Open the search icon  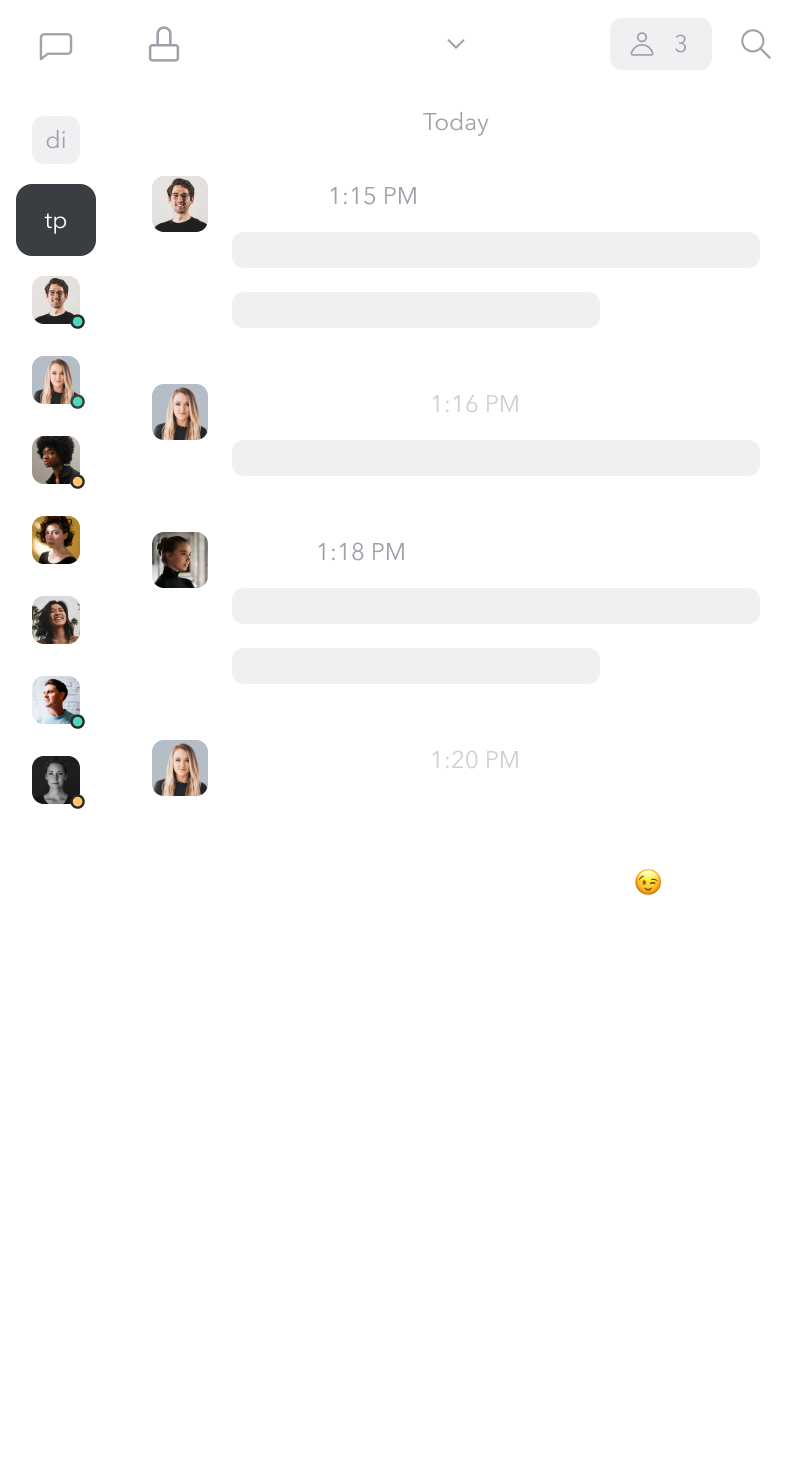coord(755,45)
